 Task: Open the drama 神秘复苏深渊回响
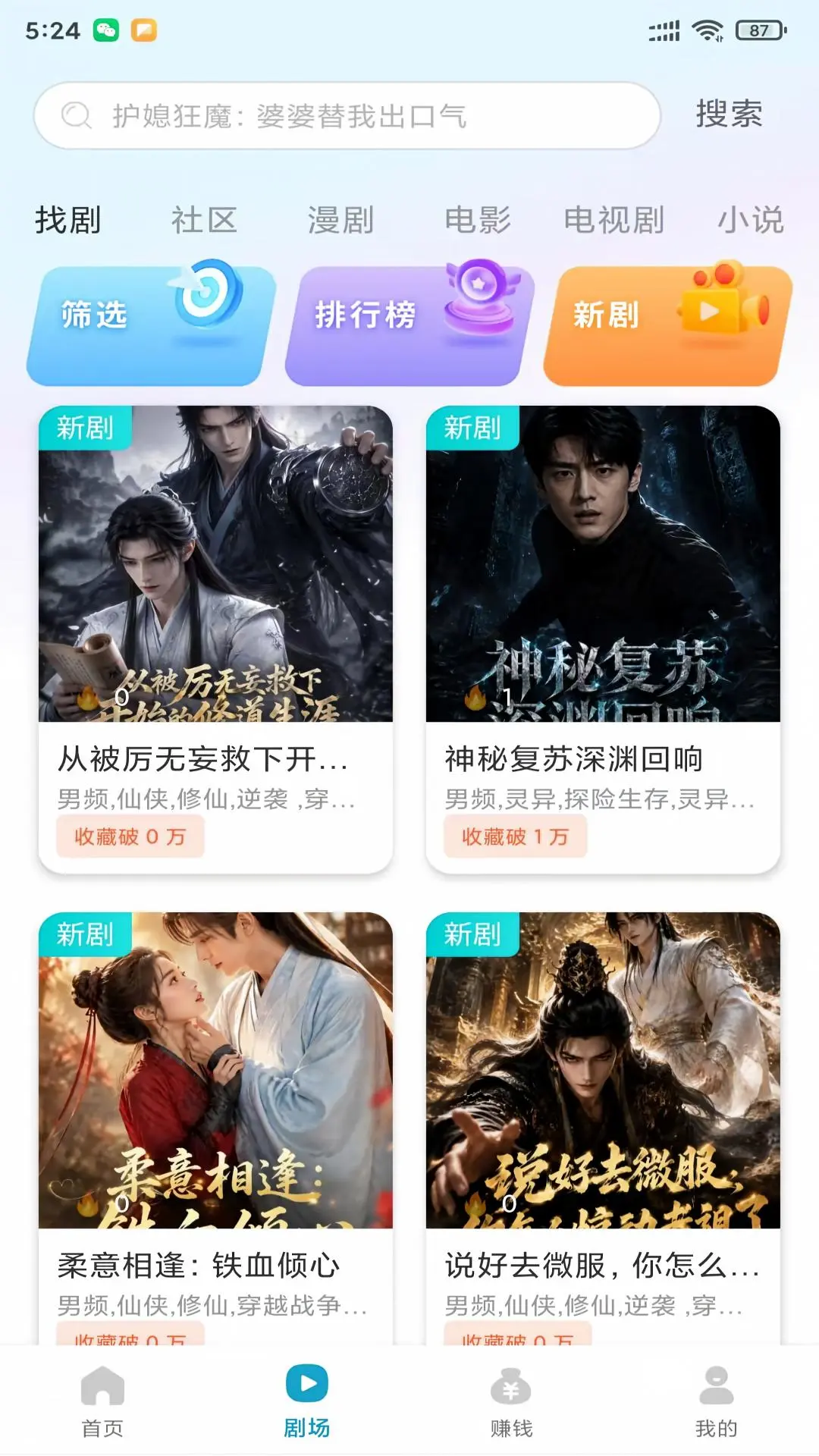click(603, 639)
